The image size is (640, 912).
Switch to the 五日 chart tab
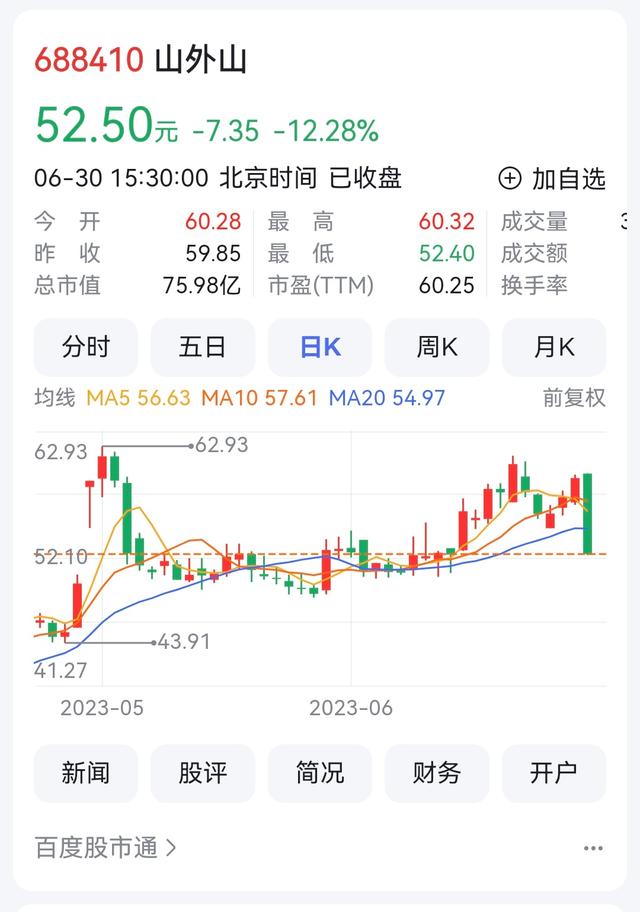[203, 347]
